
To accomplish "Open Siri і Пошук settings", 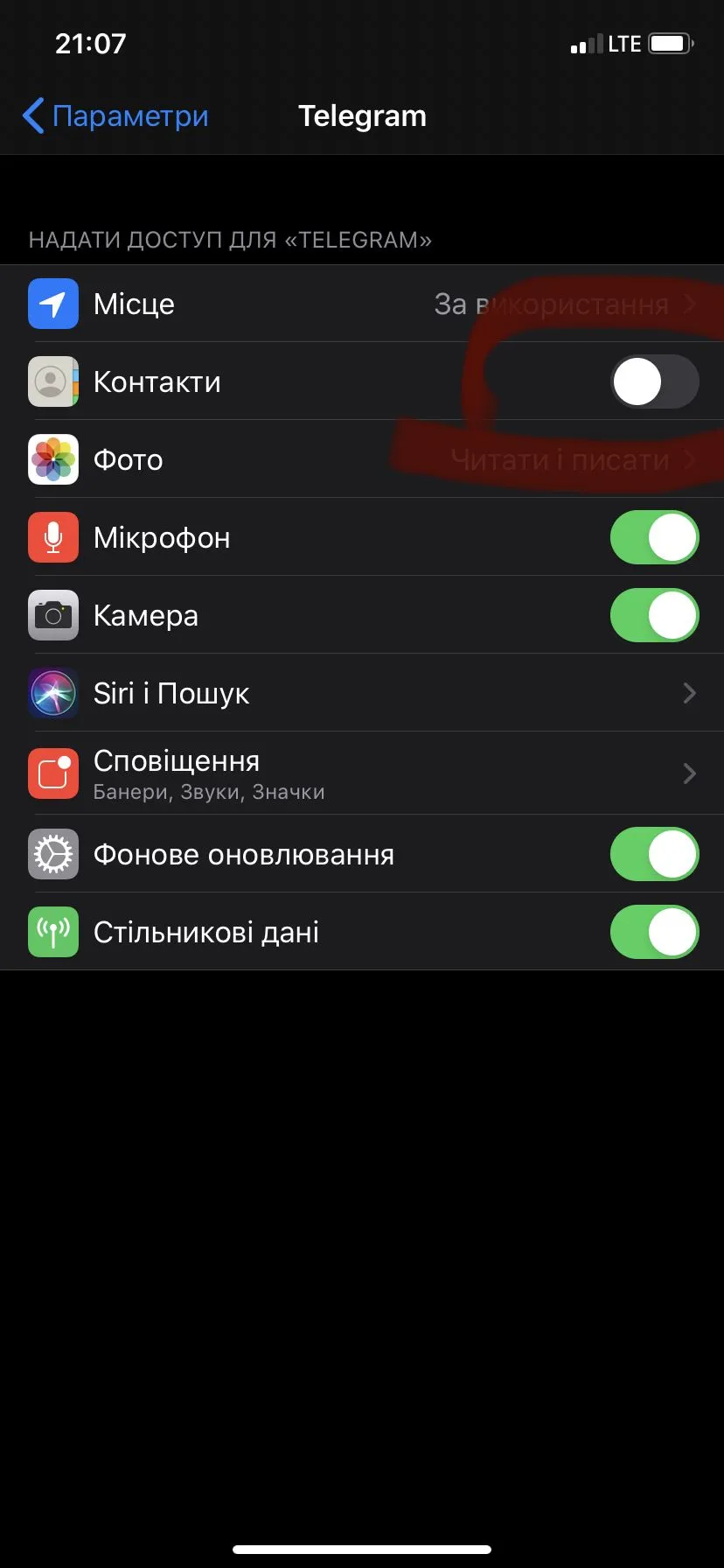I will click(x=362, y=693).
